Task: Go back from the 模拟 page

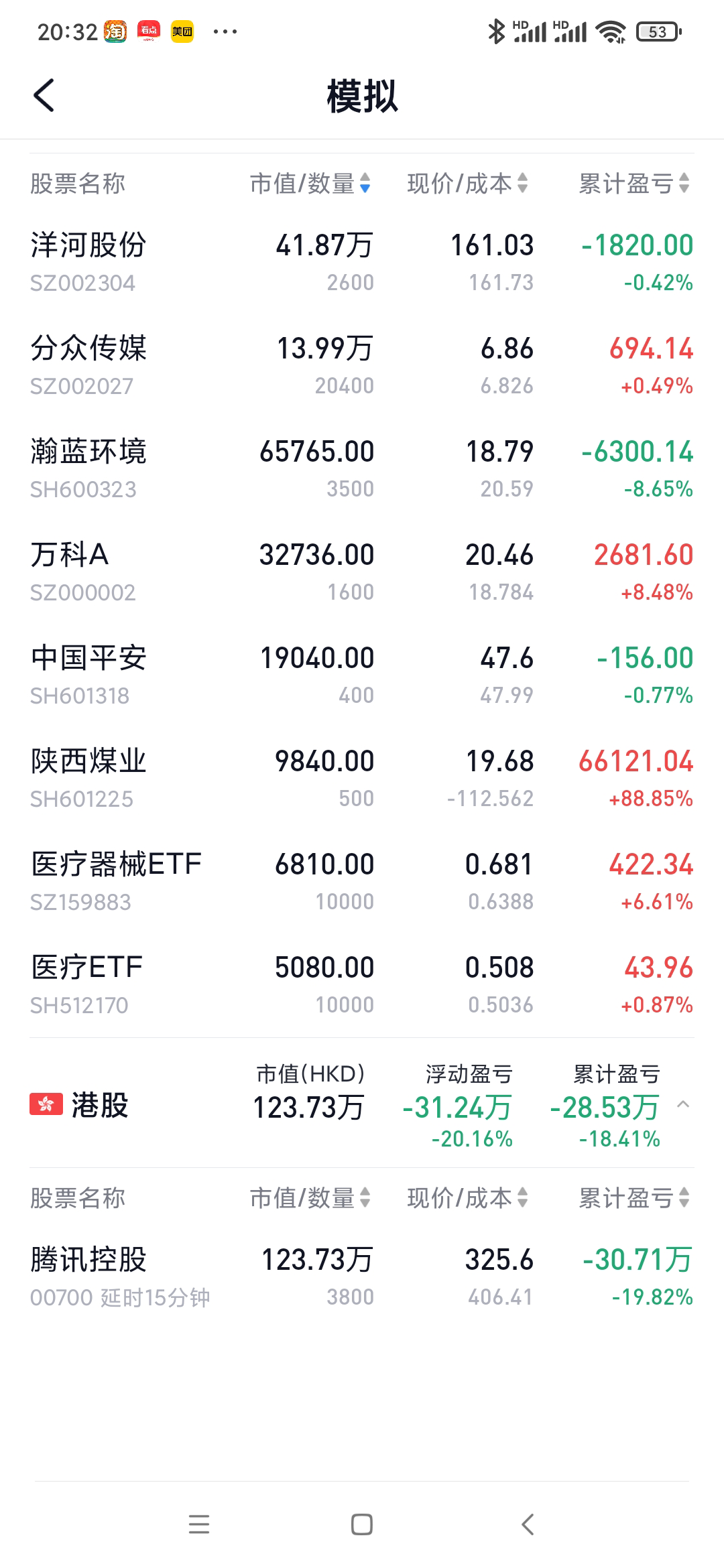Action: pos(44,95)
